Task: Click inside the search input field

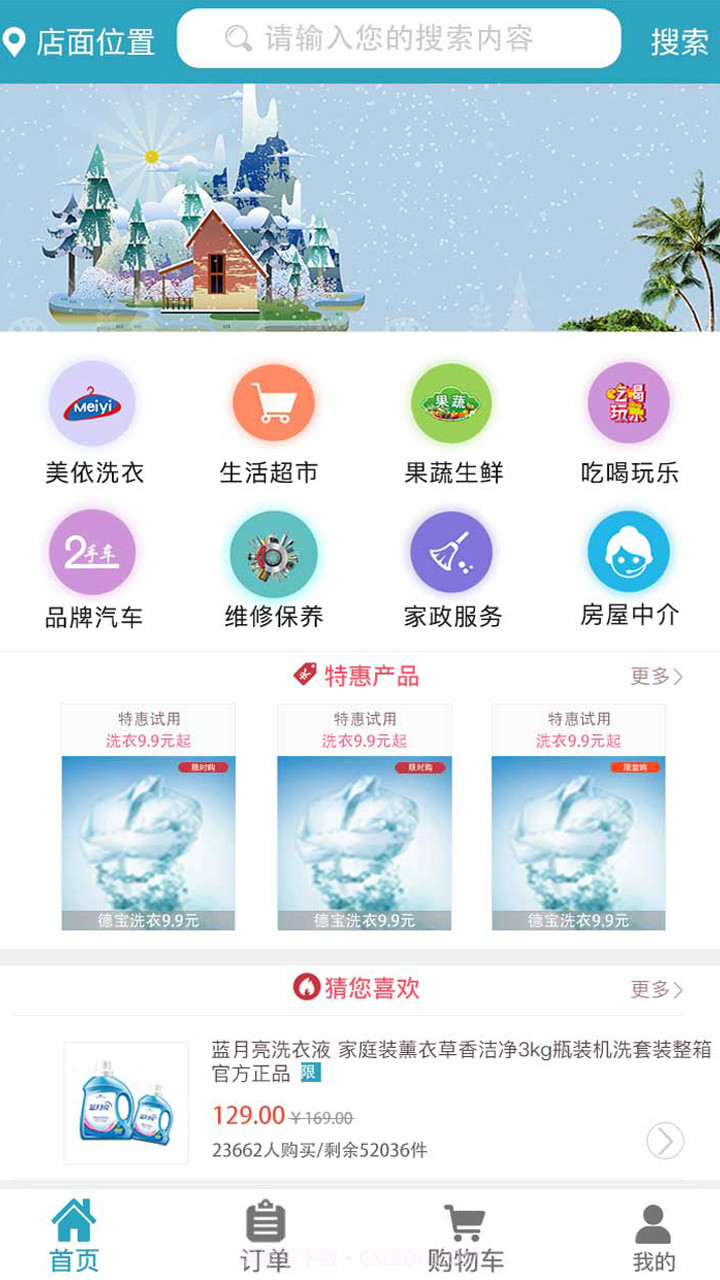Action: (400, 40)
